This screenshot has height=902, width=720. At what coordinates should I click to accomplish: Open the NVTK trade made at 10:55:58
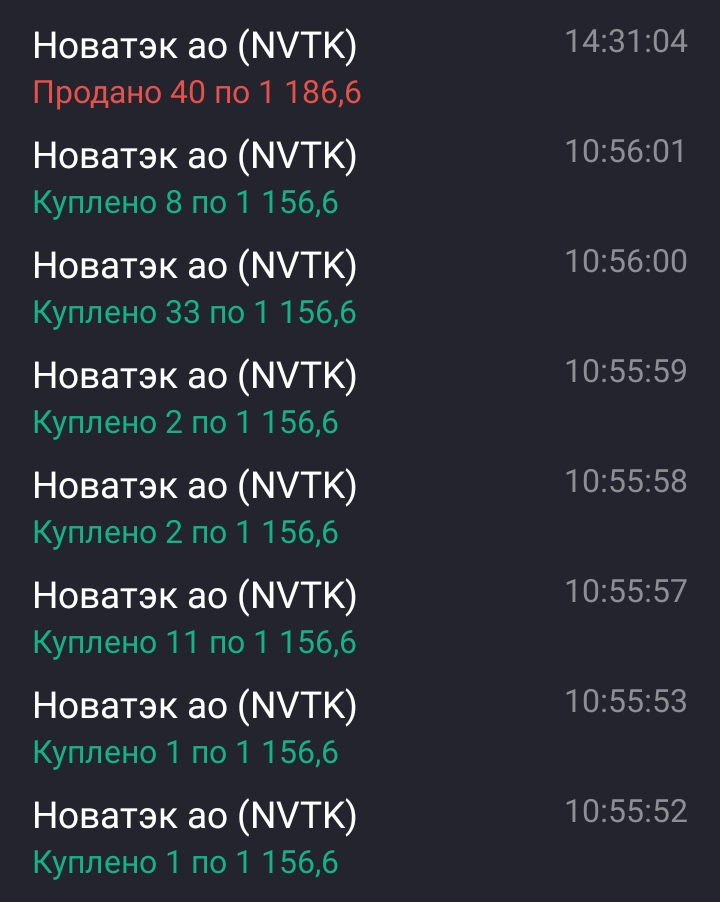[x=360, y=508]
